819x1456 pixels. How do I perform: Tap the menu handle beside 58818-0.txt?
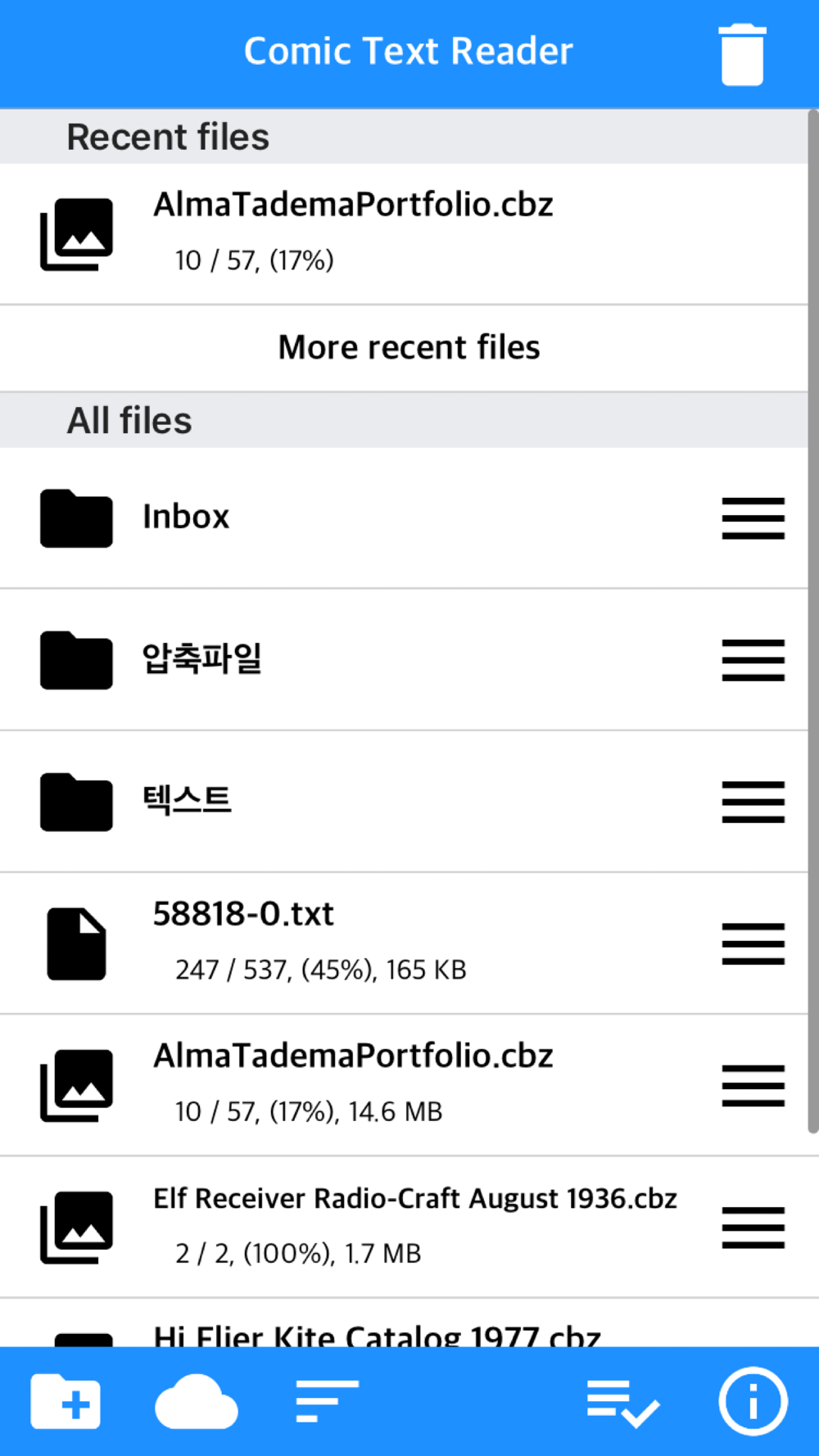pos(753,943)
